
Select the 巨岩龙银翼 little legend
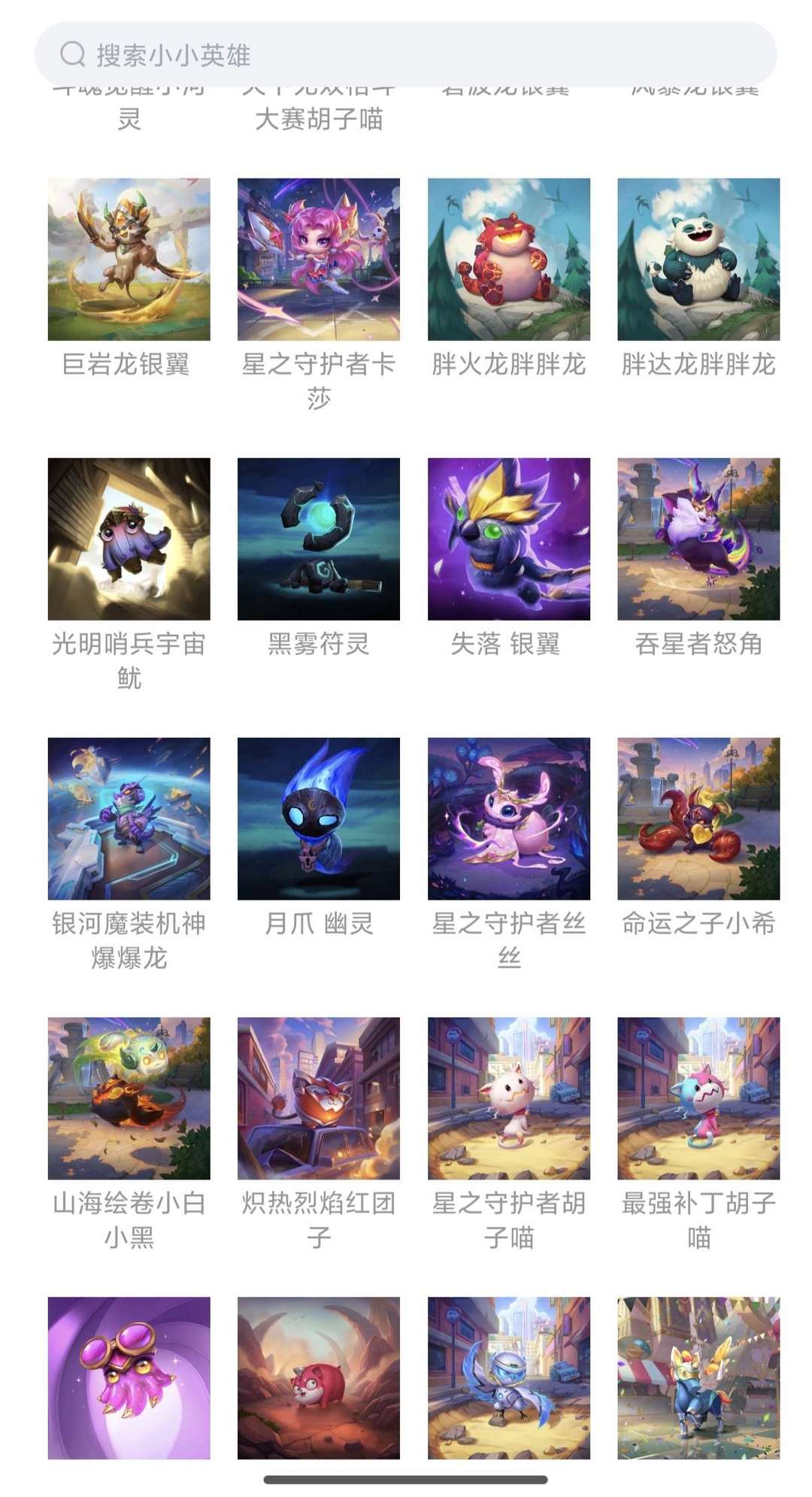click(128, 259)
